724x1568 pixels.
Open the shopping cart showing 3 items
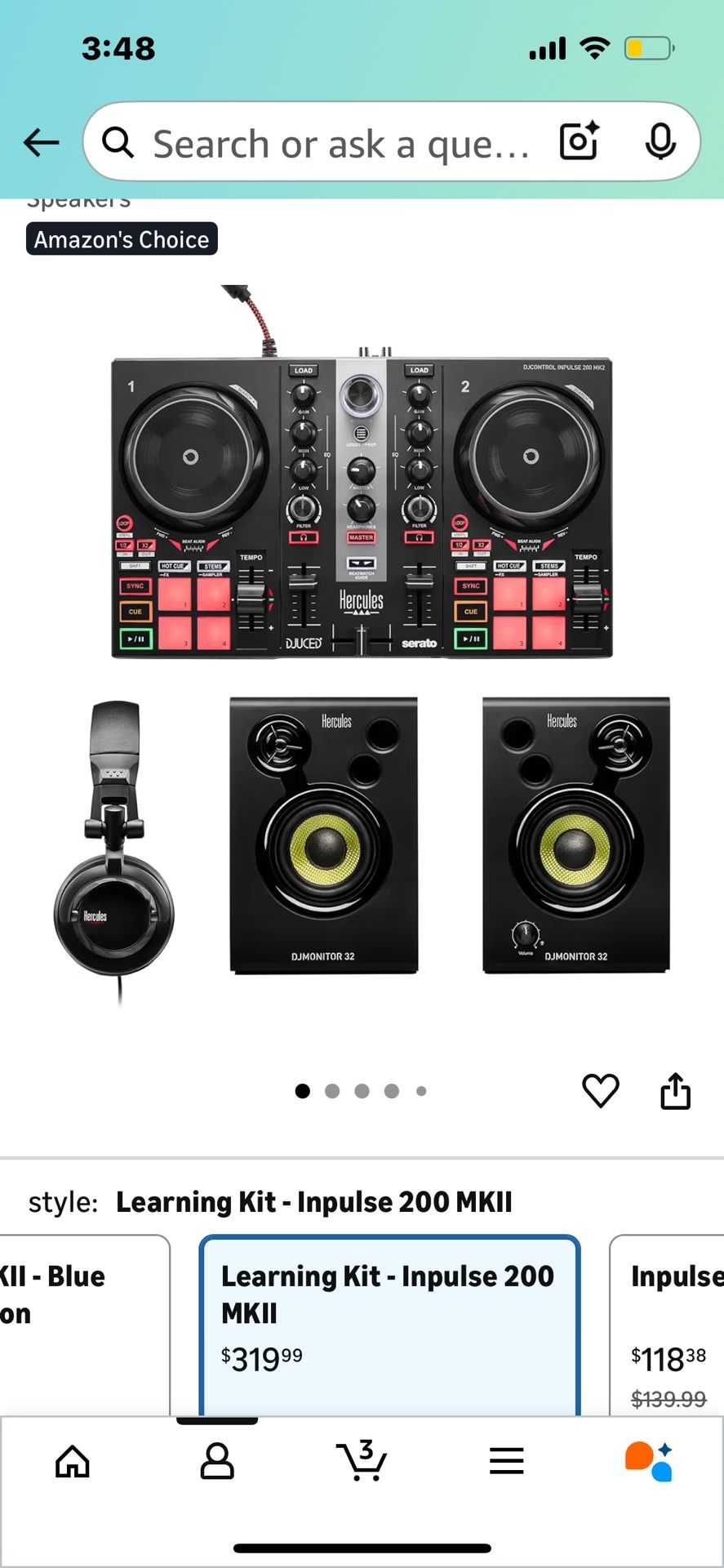pos(362,1462)
